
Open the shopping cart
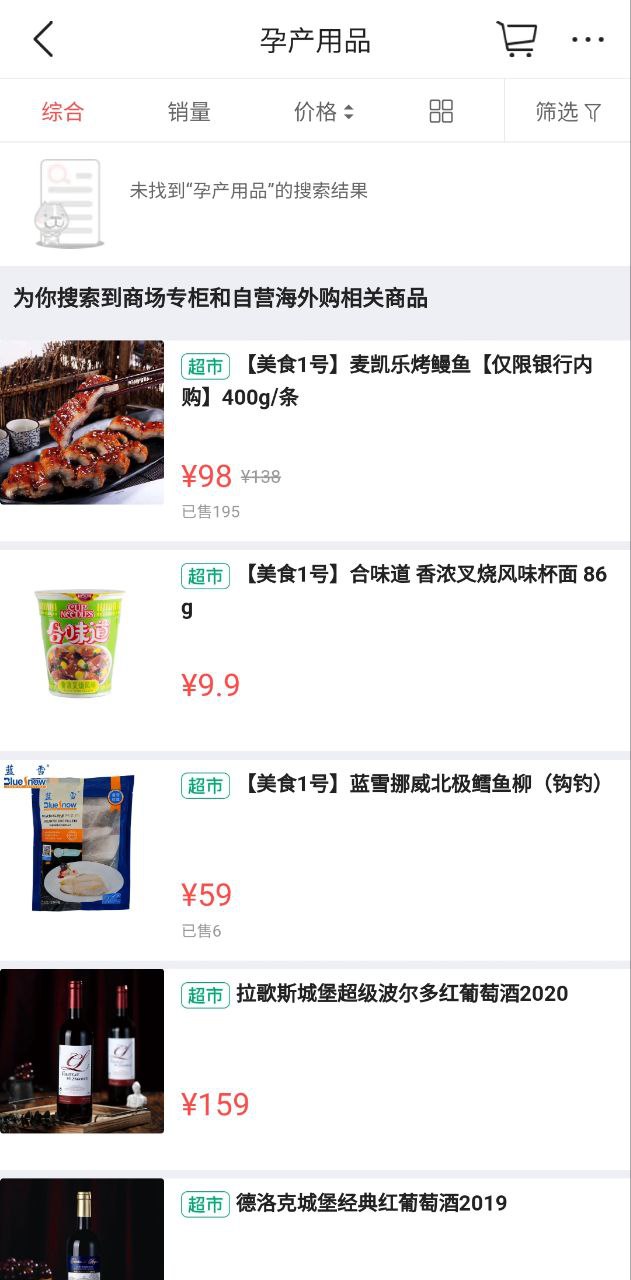pos(517,40)
